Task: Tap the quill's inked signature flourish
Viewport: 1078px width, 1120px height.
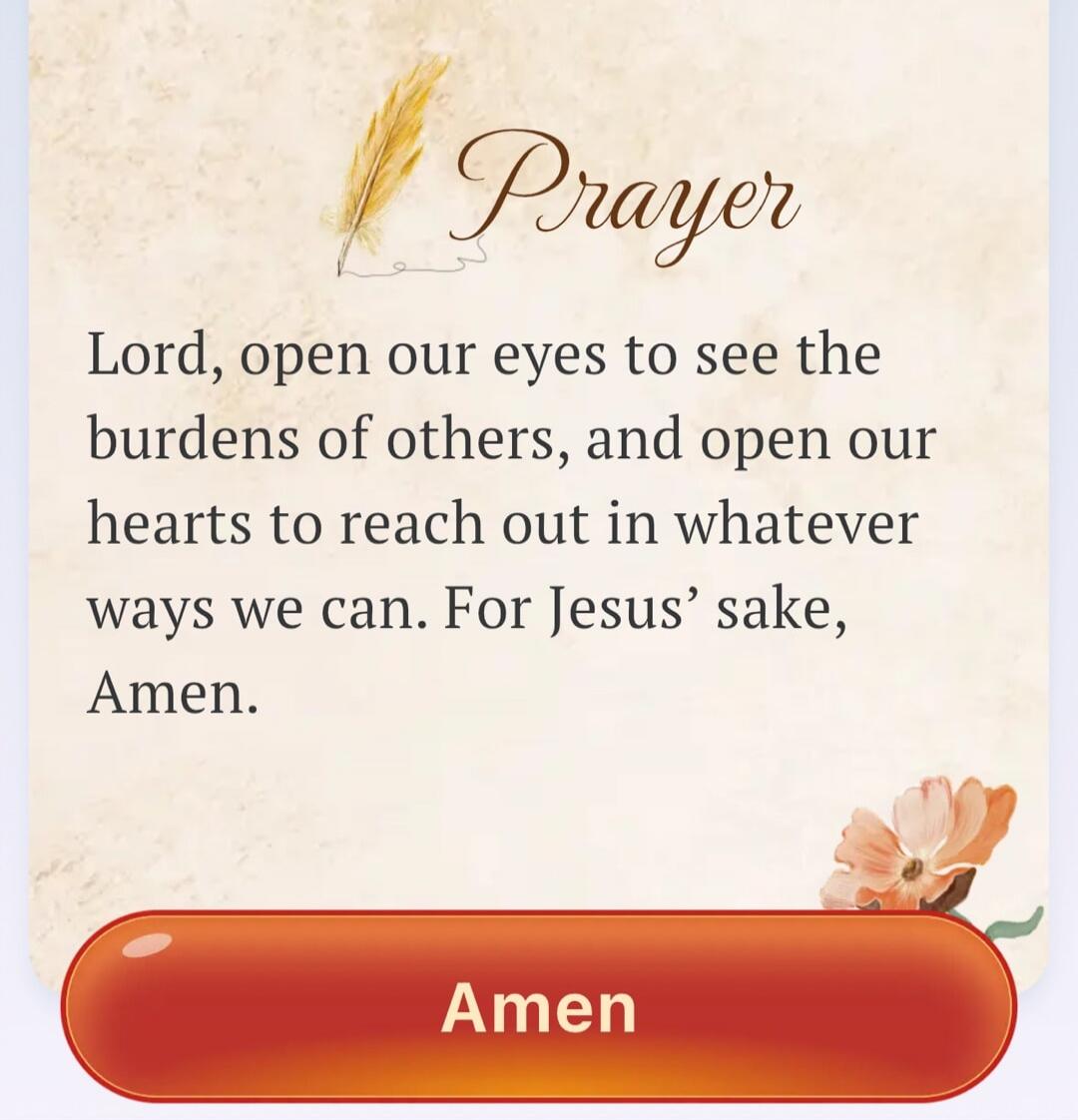Action: pos(419,265)
